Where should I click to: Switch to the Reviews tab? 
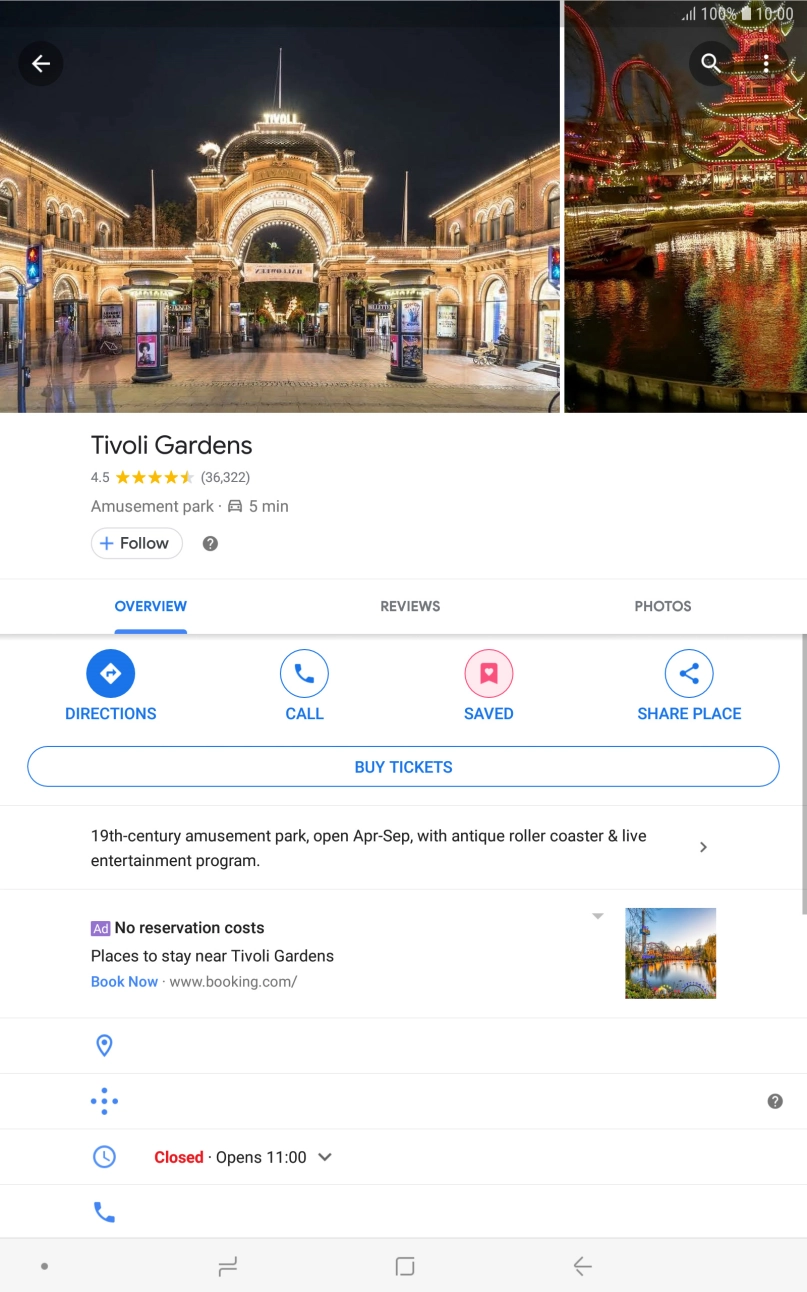410,606
